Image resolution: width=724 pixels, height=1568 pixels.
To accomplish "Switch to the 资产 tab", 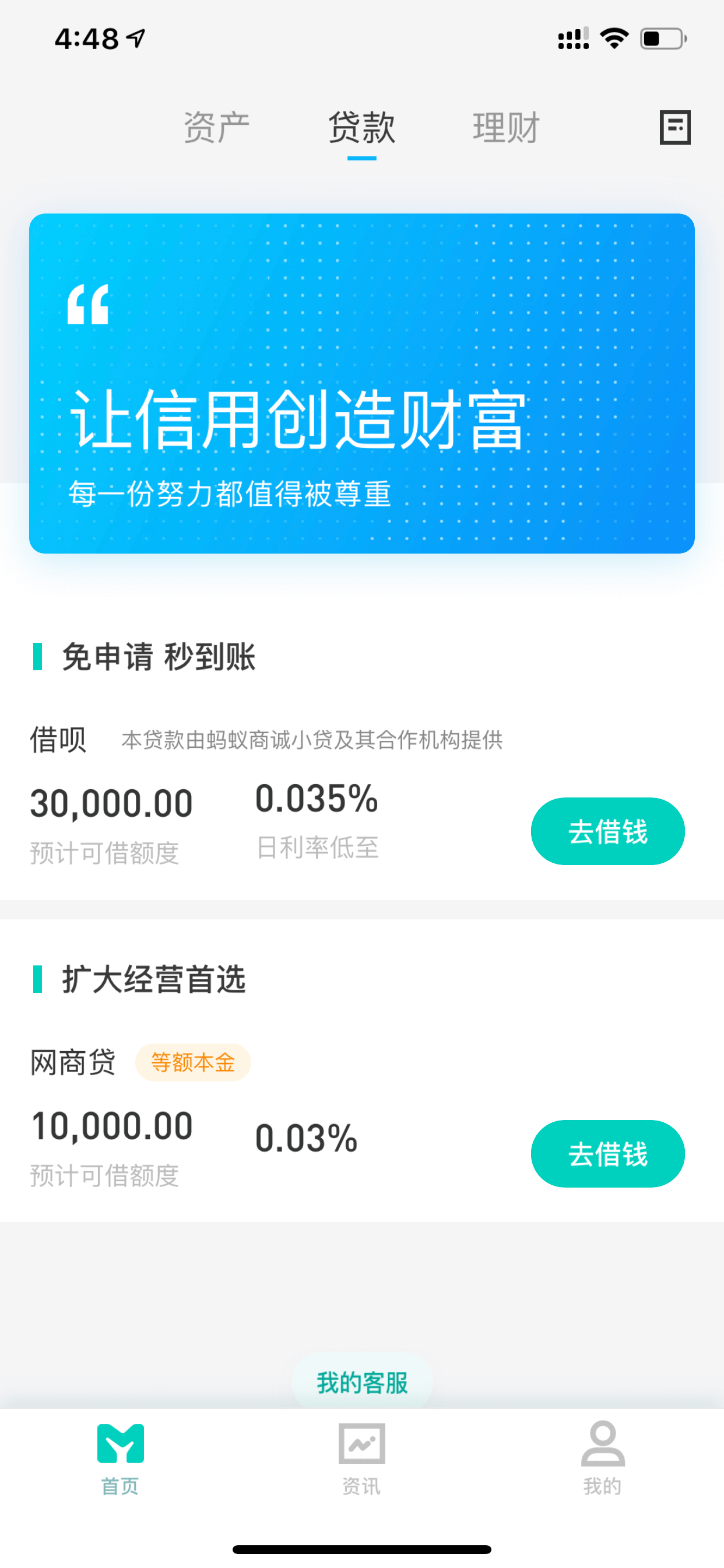I will tap(217, 128).
